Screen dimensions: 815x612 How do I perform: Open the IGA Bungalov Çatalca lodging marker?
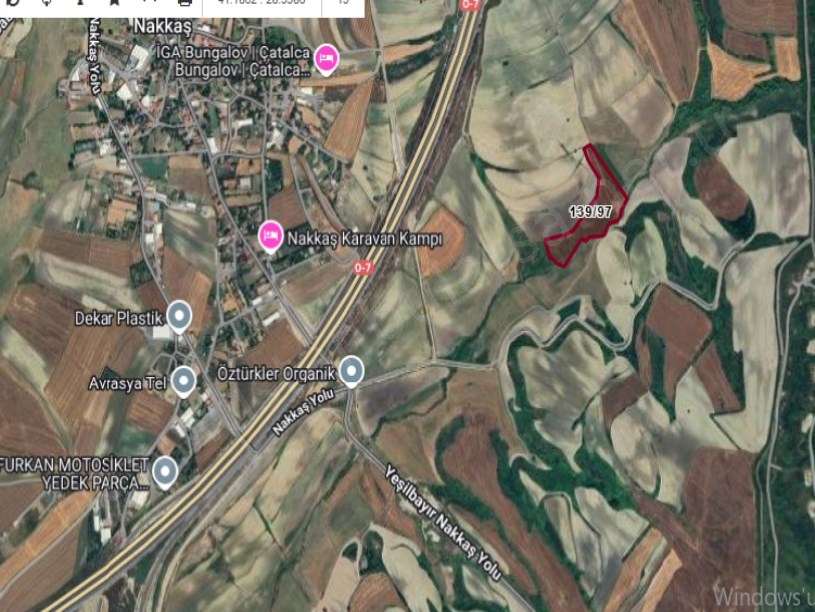coord(326,58)
